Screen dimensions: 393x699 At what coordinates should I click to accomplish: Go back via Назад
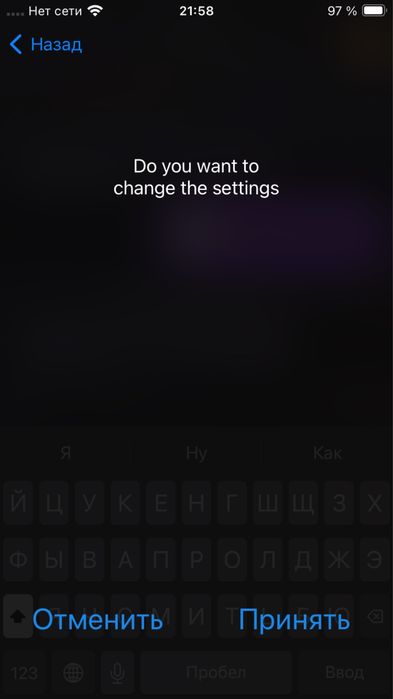45,45
